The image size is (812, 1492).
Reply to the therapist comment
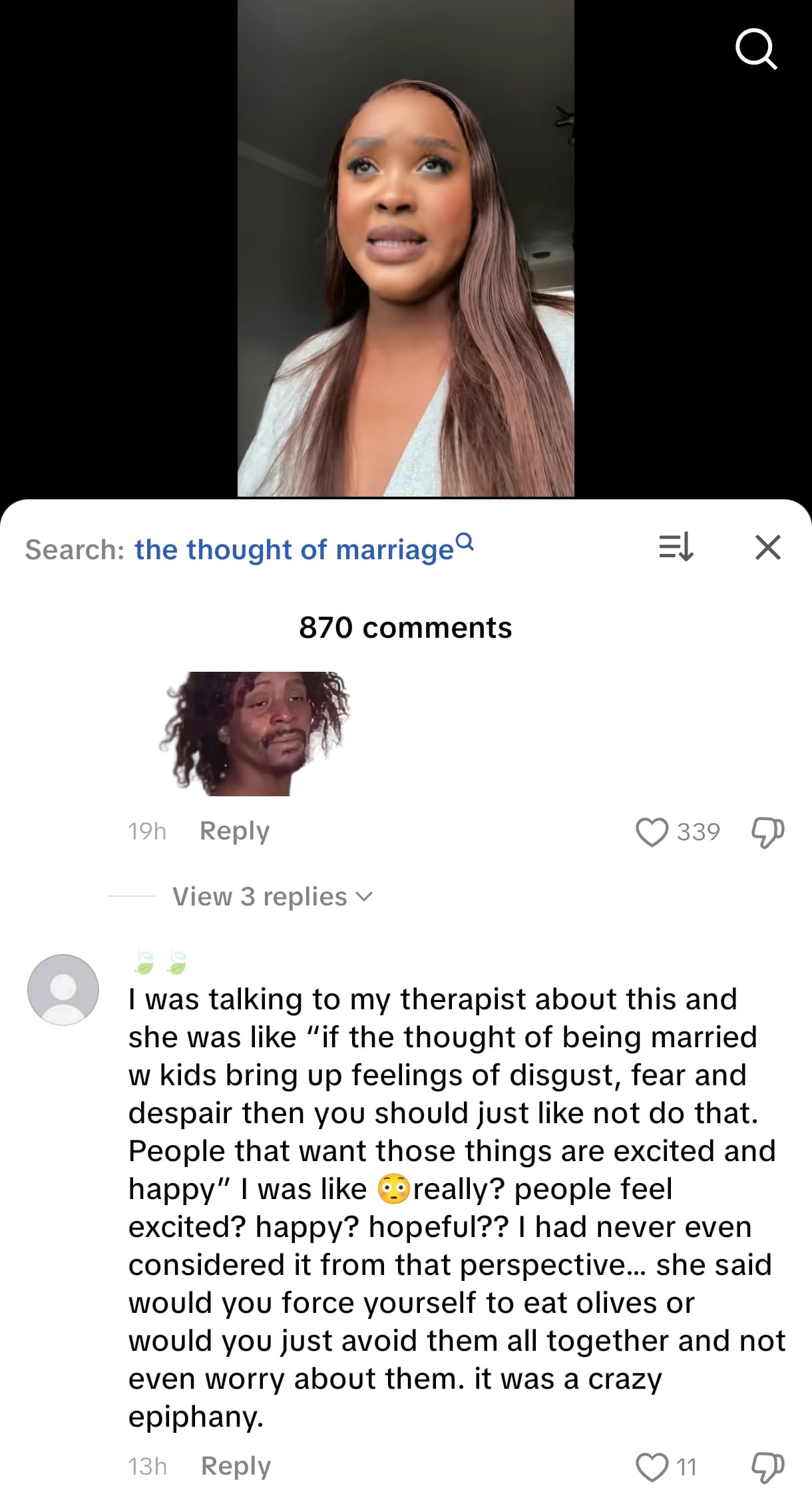click(x=236, y=1466)
